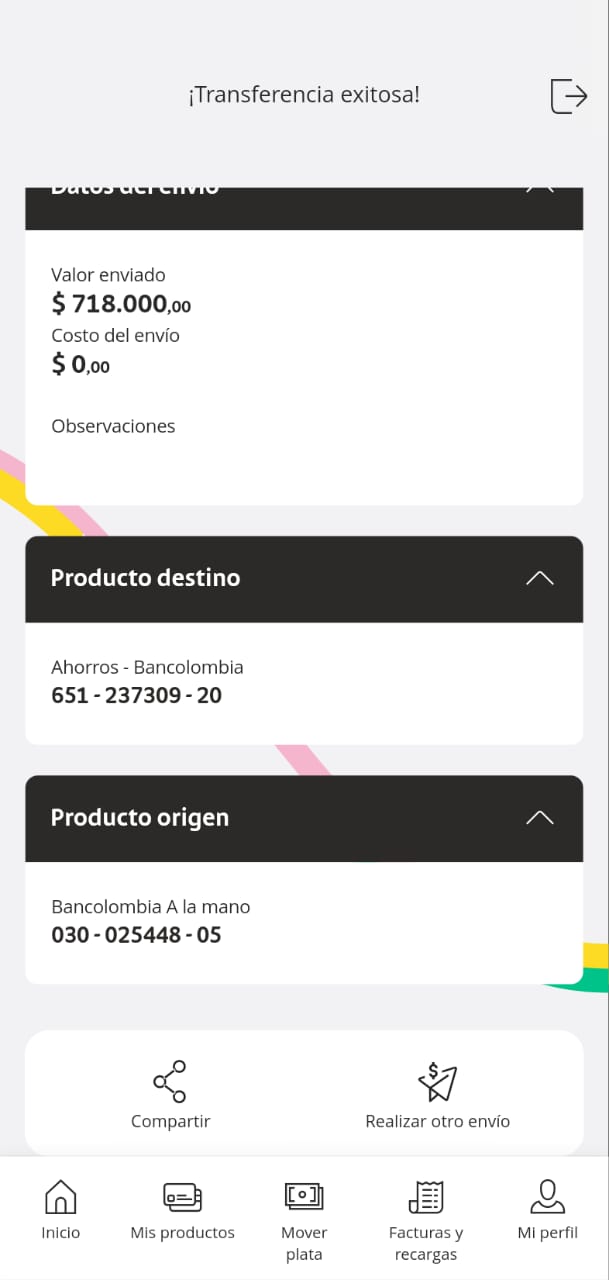The image size is (609, 1280).
Task: Tap the logout icon in the header
Action: [568, 96]
